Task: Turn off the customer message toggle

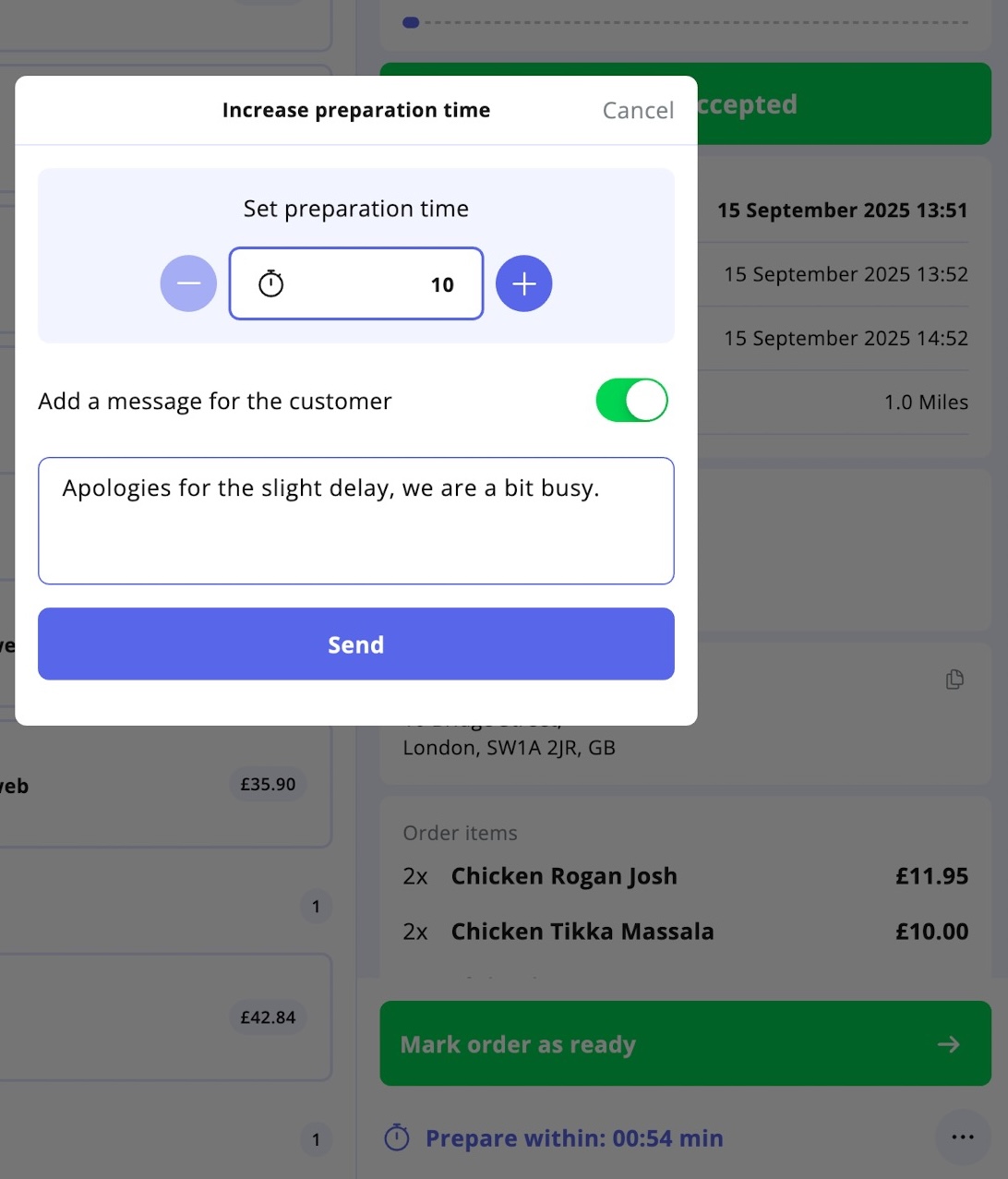Action: pos(632,401)
